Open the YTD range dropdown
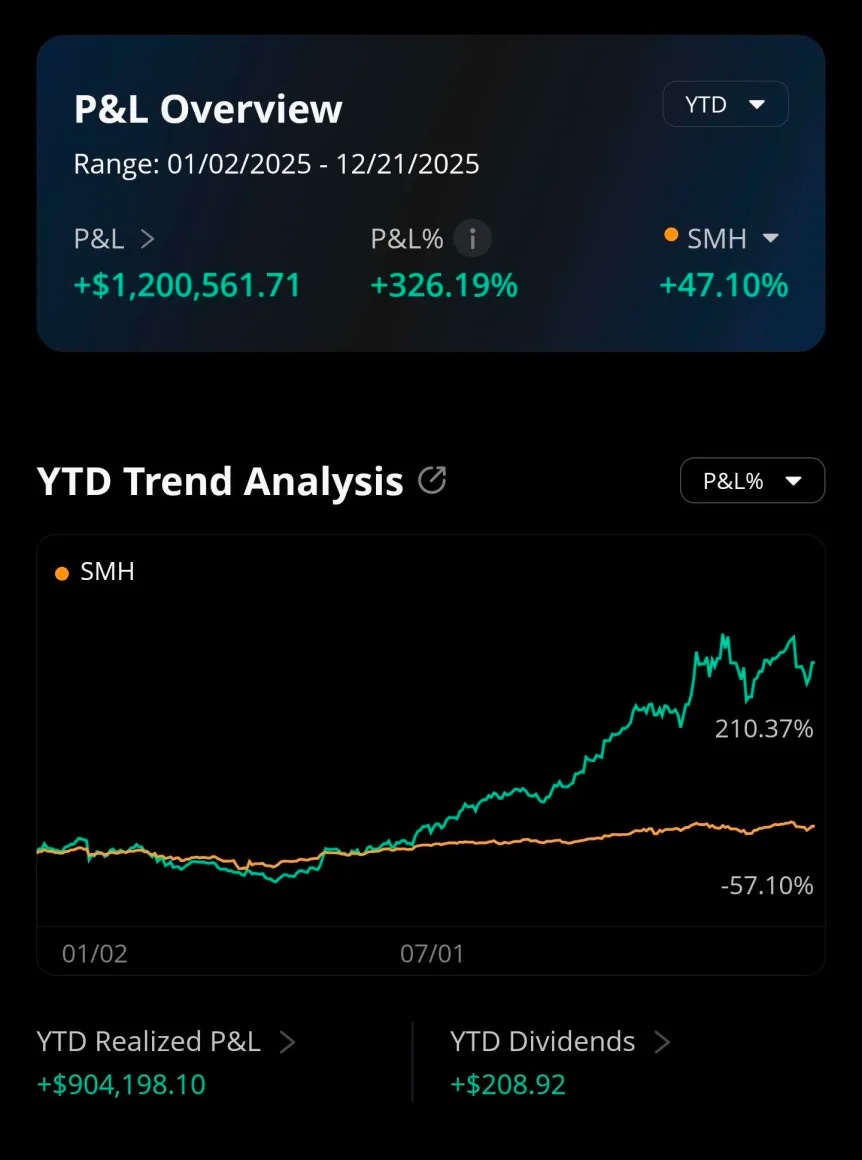Viewport: 862px width, 1160px height. pyautogui.click(x=725, y=104)
